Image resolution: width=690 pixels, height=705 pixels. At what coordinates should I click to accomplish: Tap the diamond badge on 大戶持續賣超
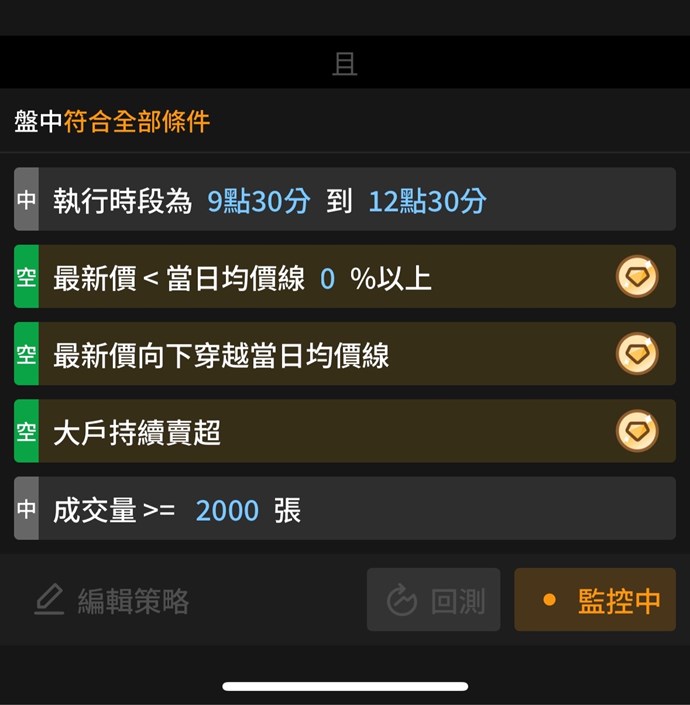[637, 432]
